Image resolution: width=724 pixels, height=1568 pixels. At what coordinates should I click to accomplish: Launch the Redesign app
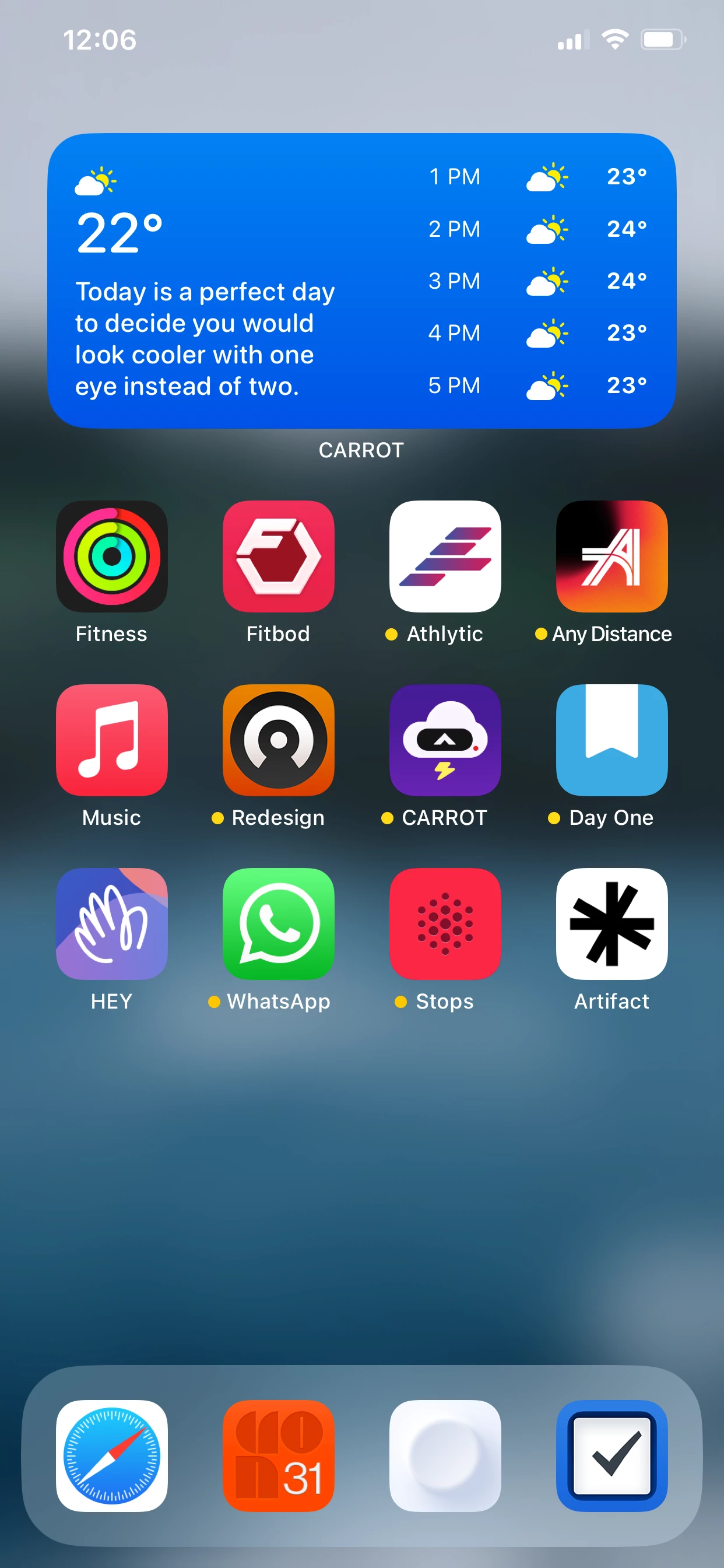tap(278, 740)
